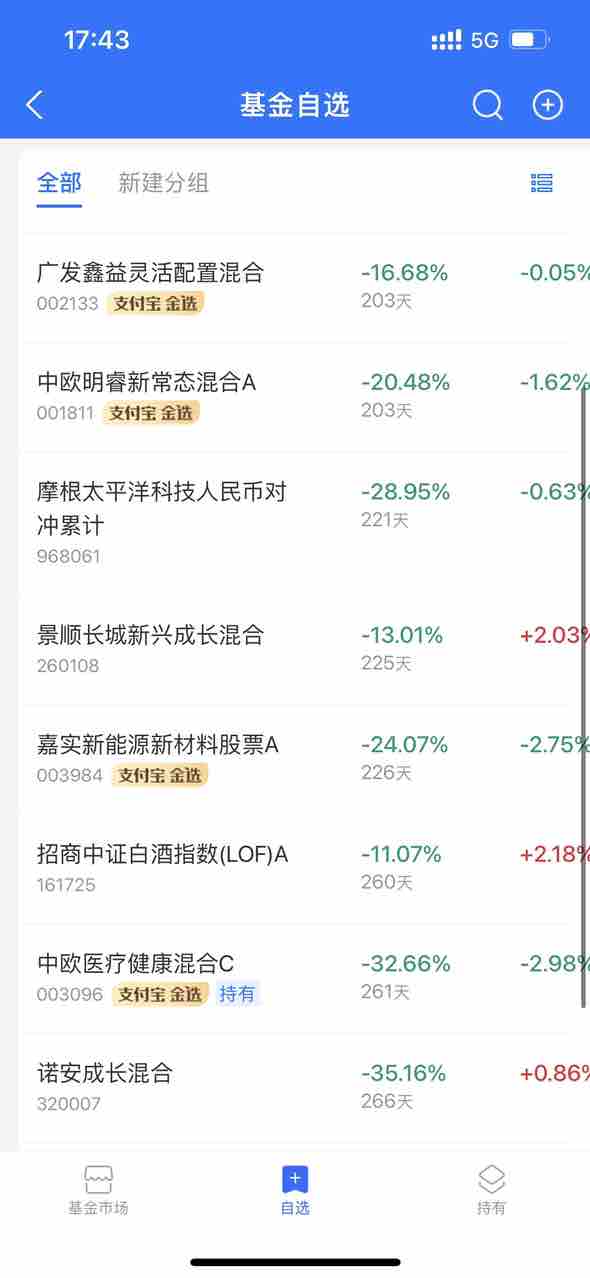Open the search magnifier icon
This screenshot has width=590, height=1278.
click(487, 105)
